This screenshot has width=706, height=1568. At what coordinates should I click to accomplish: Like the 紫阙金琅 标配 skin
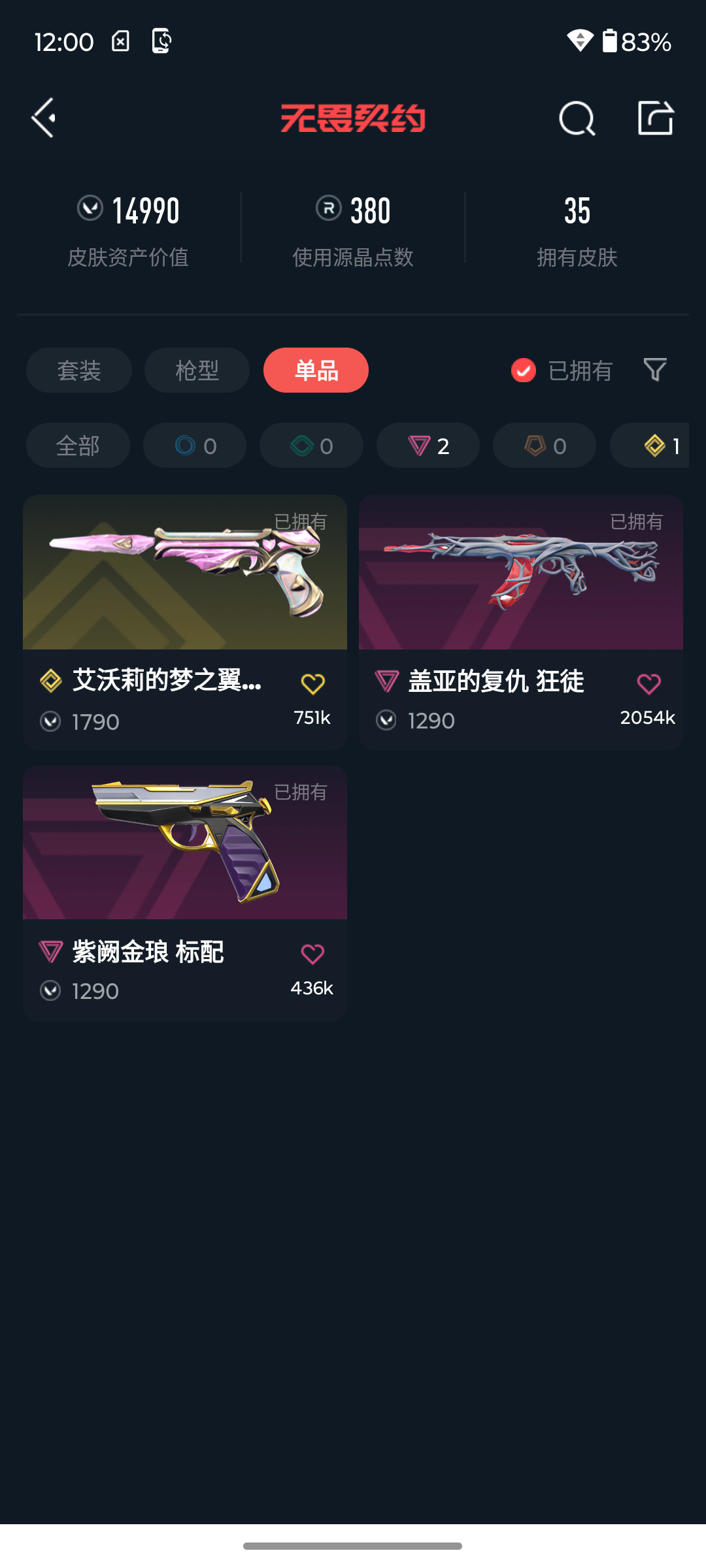coord(312,955)
